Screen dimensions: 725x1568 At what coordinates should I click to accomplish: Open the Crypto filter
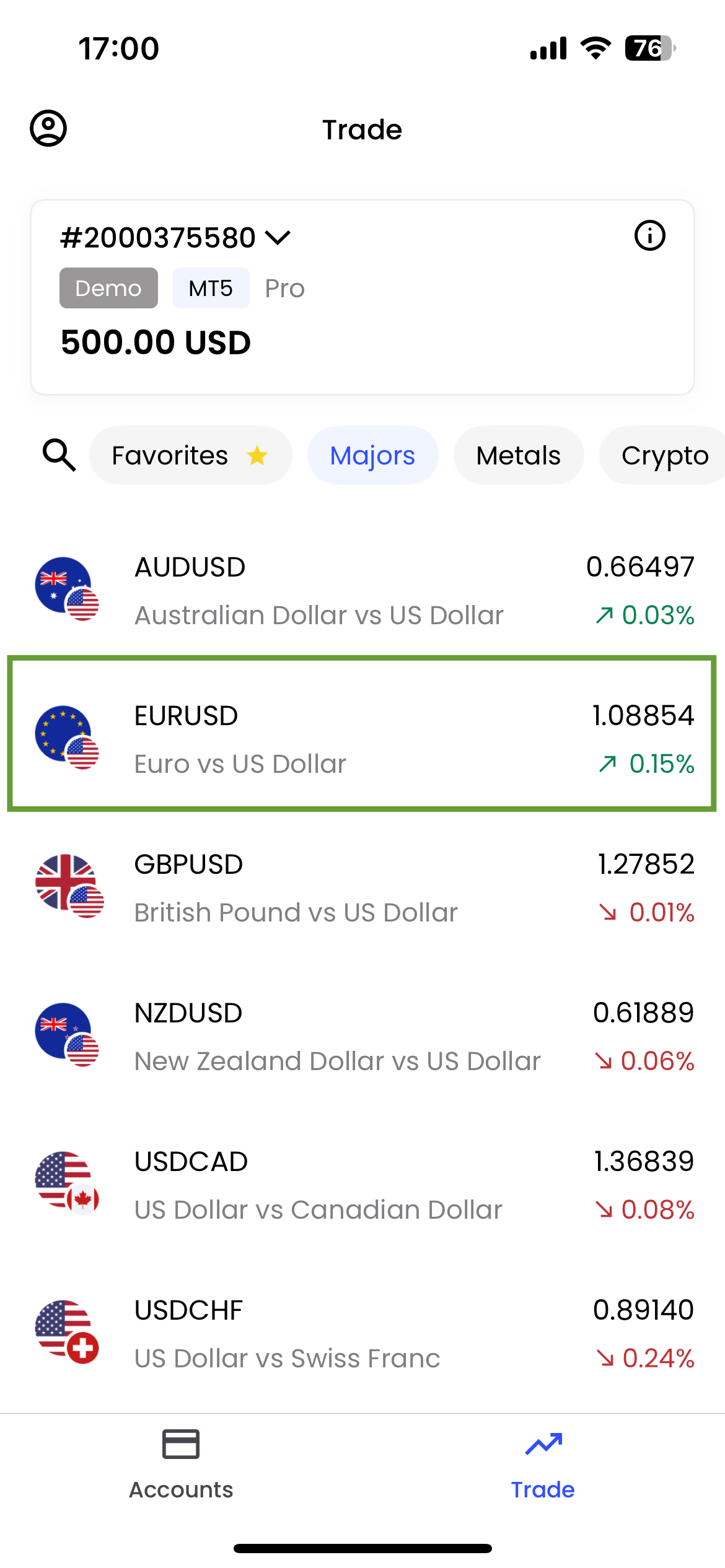click(665, 455)
